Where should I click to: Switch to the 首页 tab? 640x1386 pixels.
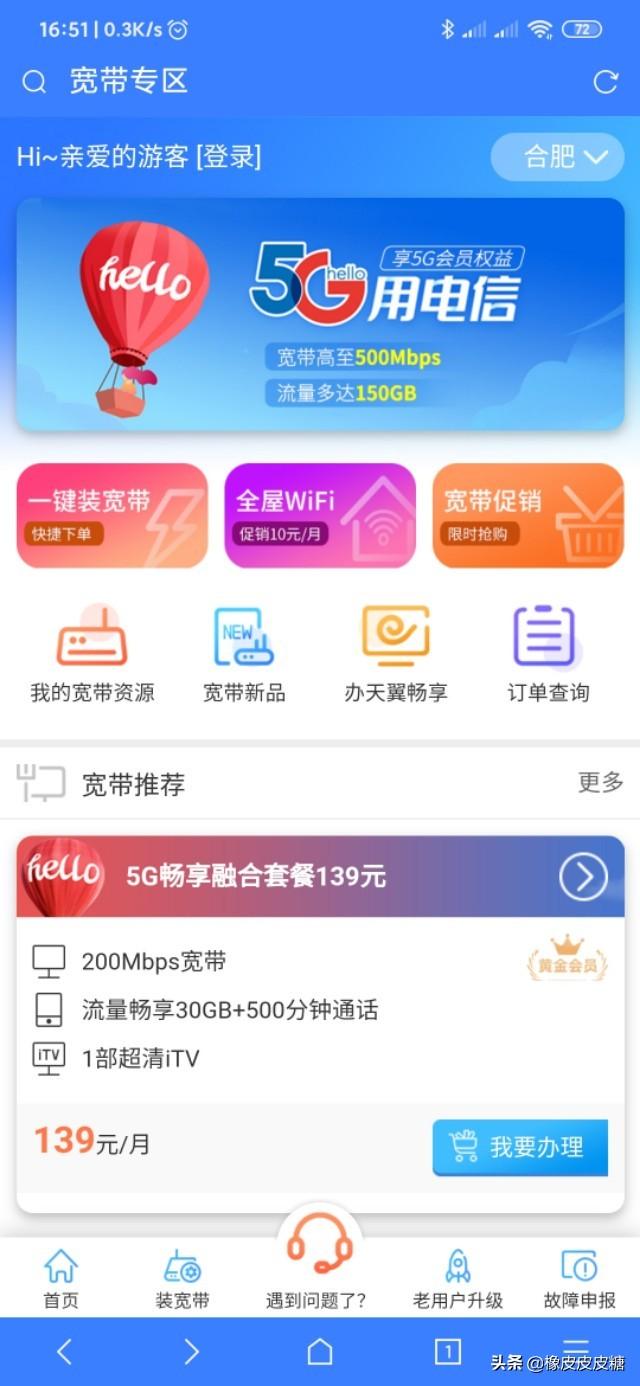tap(61, 1279)
